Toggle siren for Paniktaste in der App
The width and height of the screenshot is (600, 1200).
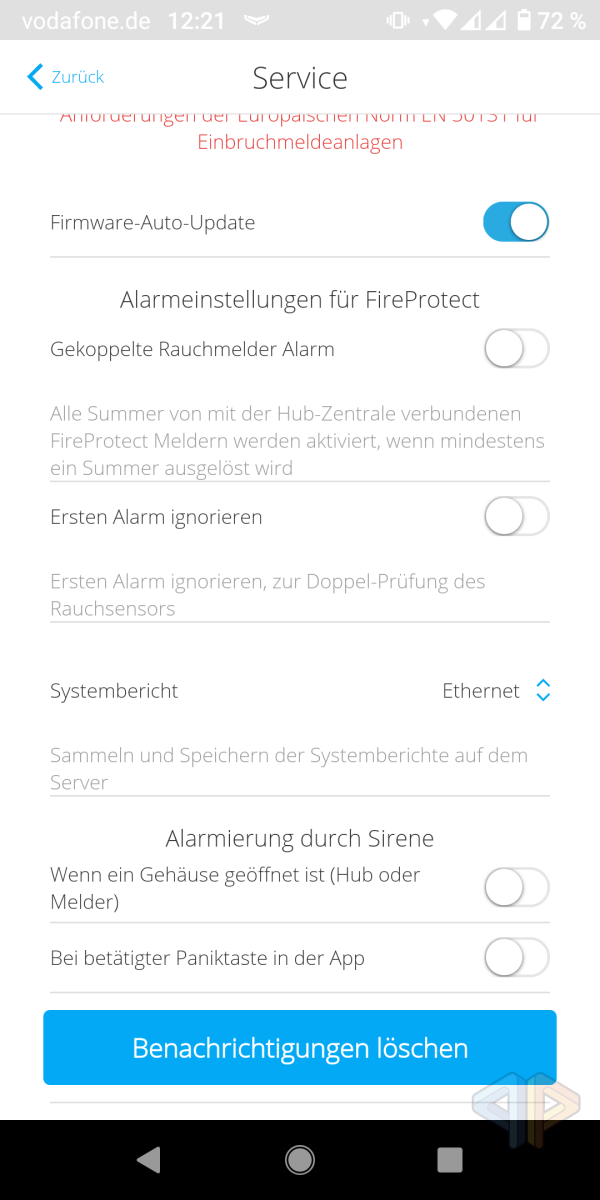point(516,958)
